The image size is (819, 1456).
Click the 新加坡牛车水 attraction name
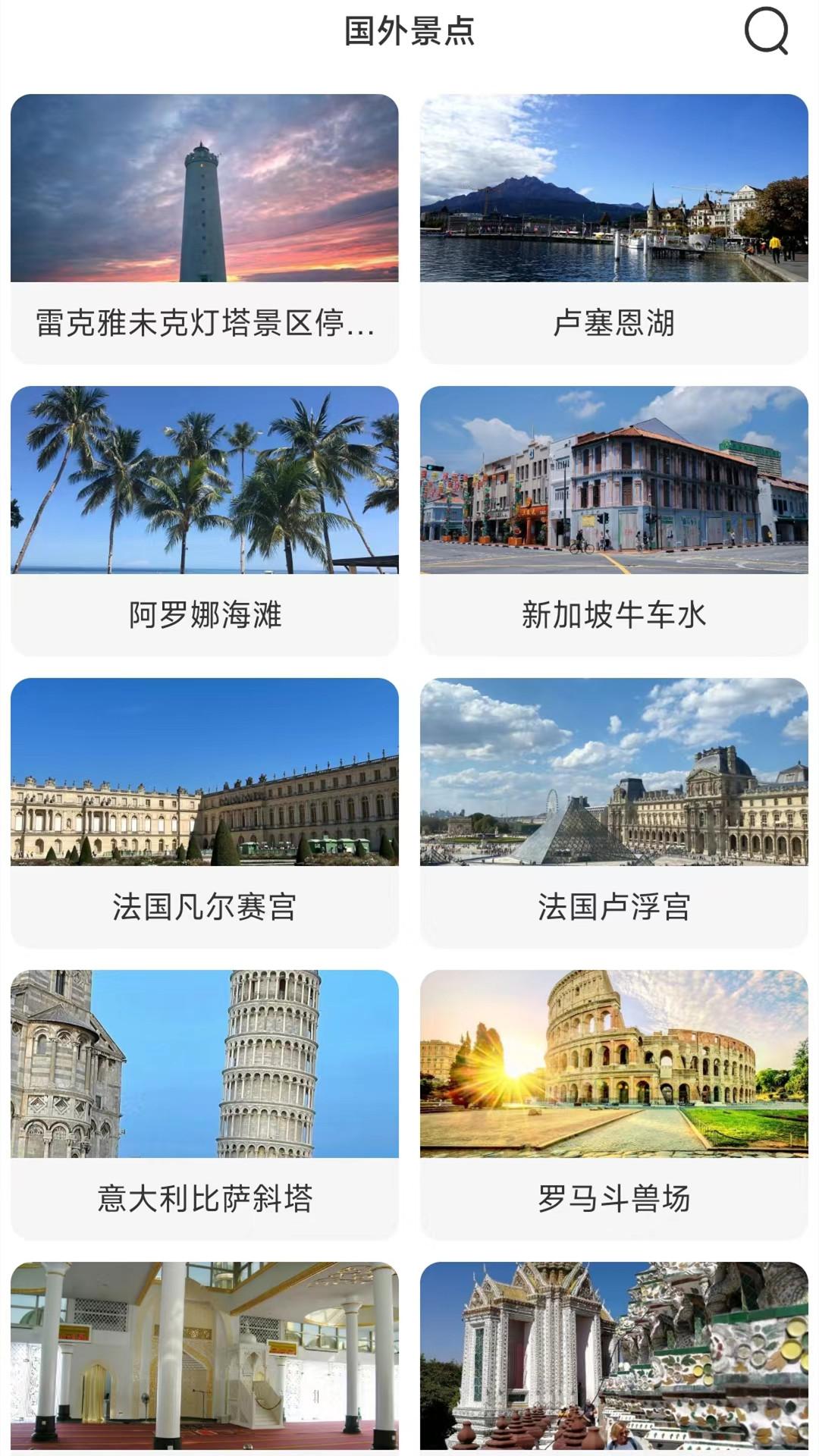coord(614,616)
